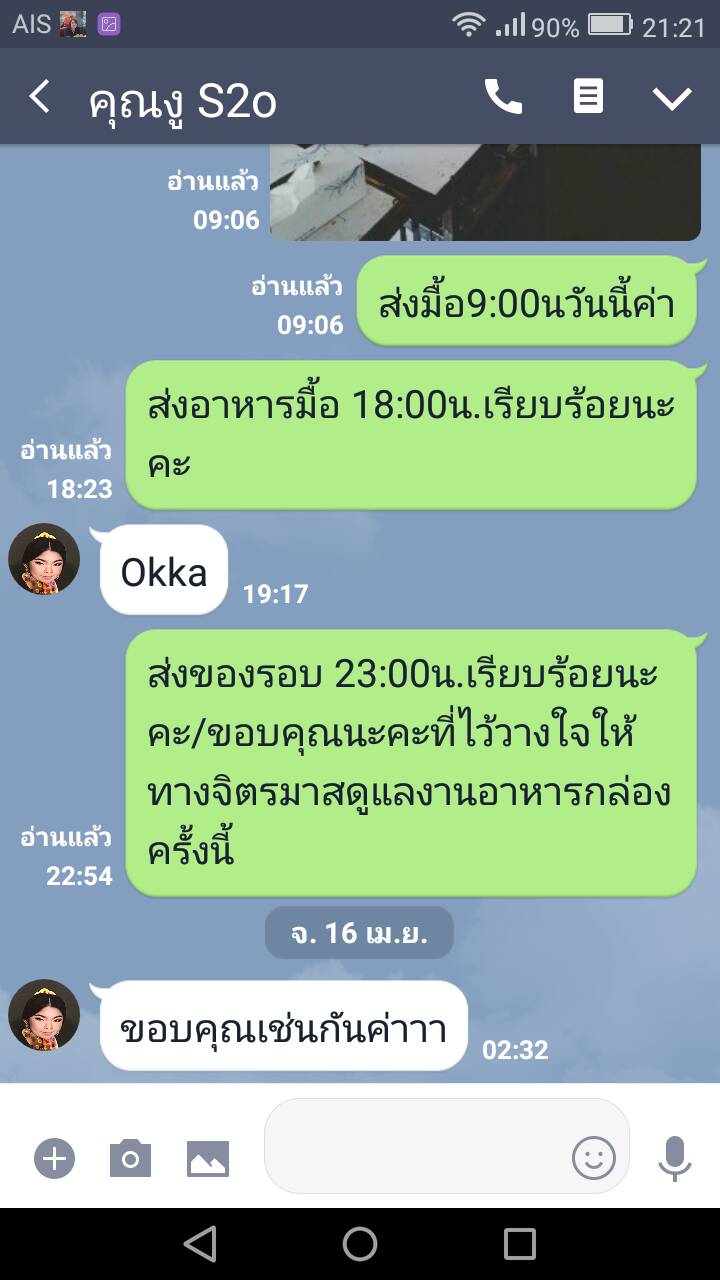Open the emoji and sticker picker
Screen dimensions: 720x1280
point(593,1159)
